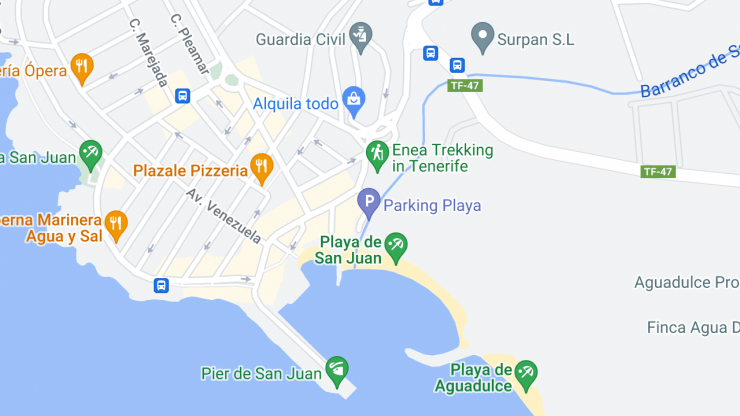This screenshot has width=740, height=416.
Task: Select the Parking Playa pin
Action: click(x=368, y=203)
